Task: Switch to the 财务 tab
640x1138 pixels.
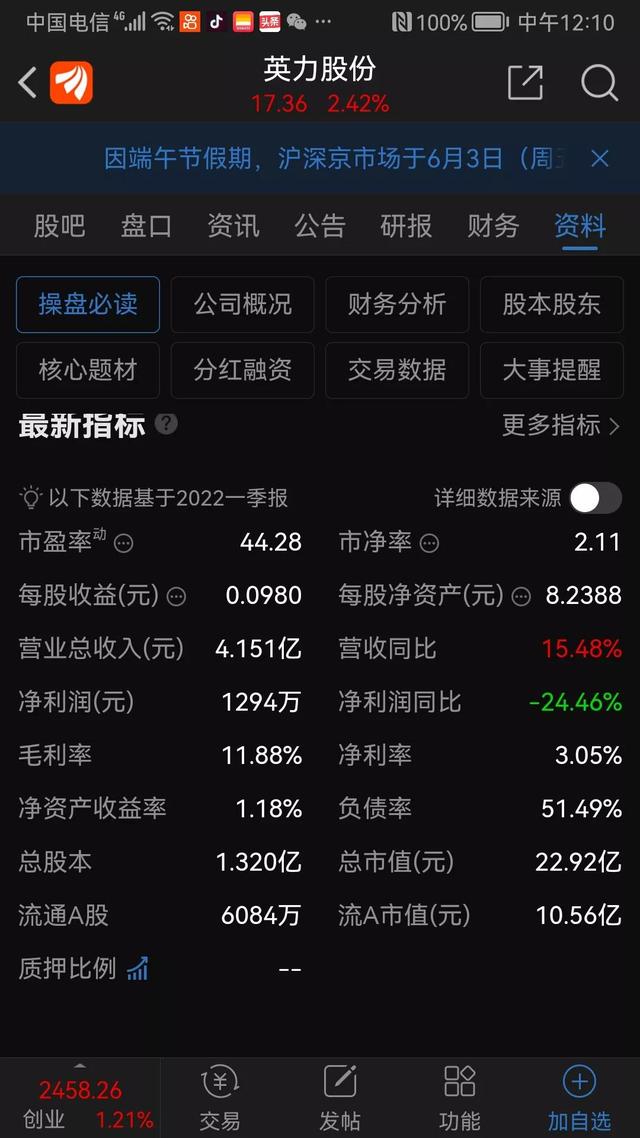Action: point(493,226)
